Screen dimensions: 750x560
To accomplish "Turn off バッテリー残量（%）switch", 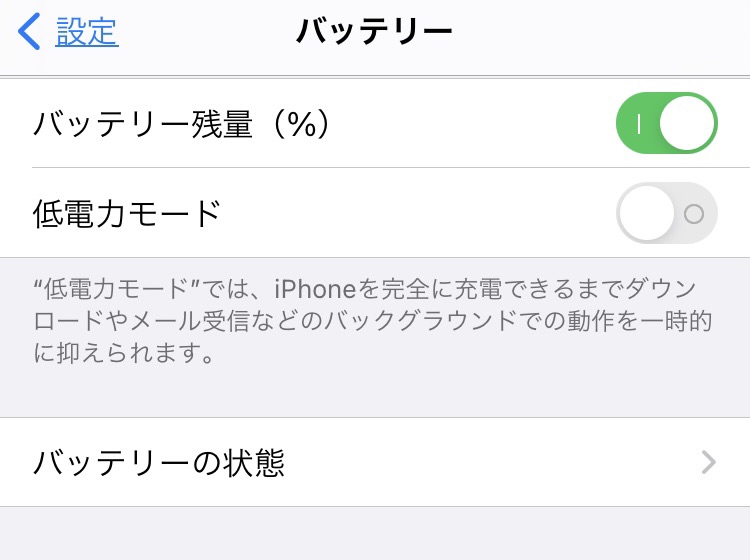I will pyautogui.click(x=667, y=123).
